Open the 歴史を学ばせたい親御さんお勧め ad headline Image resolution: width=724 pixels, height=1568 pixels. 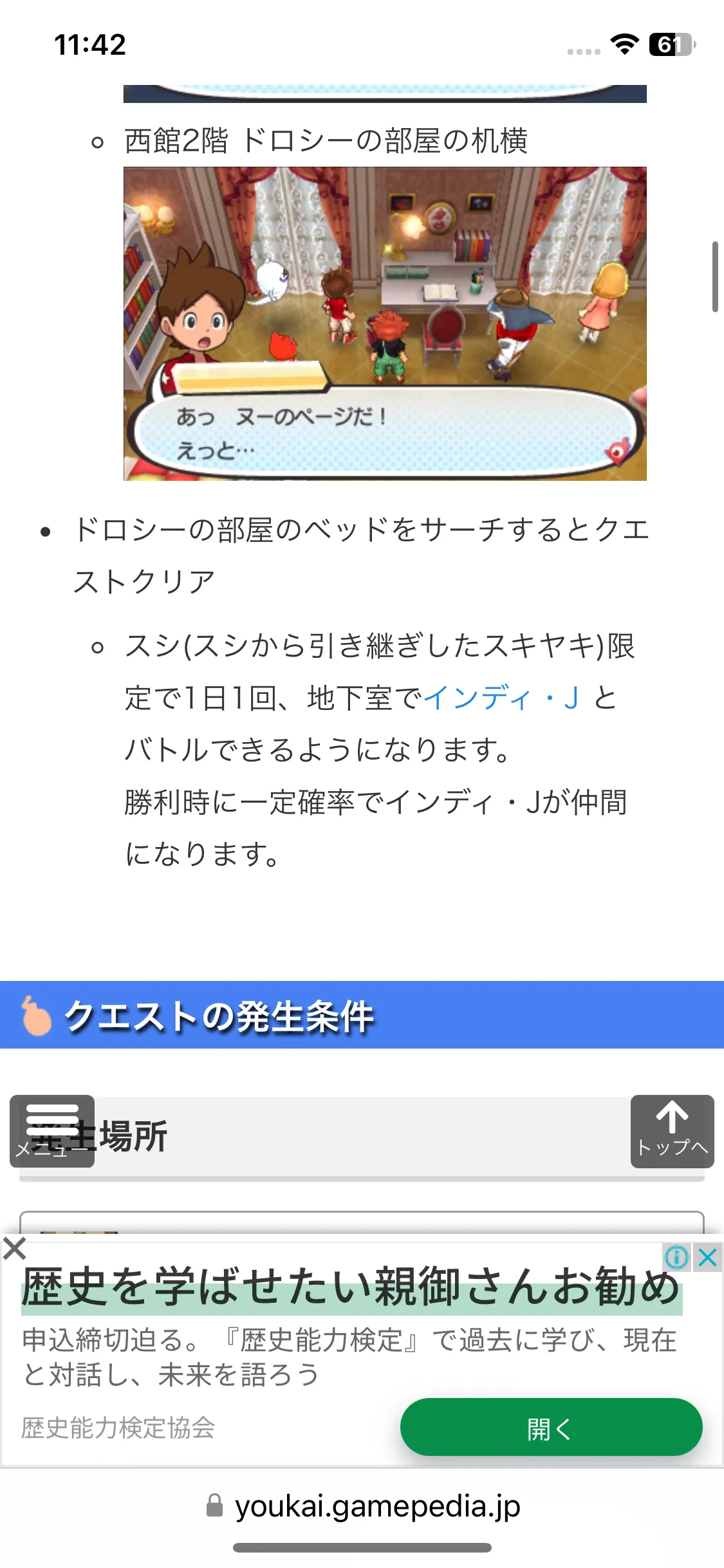point(351,1287)
